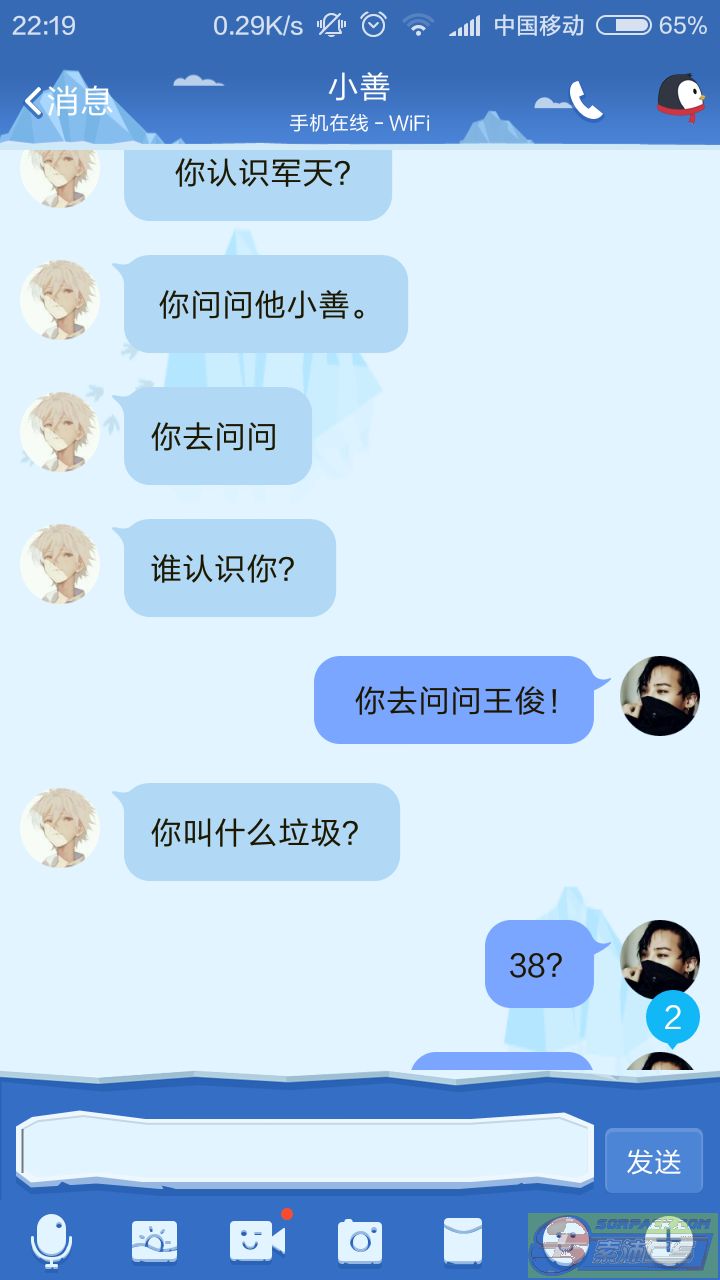720x1280 pixels.
Task: Go back to the 消息 list
Action: [67, 101]
